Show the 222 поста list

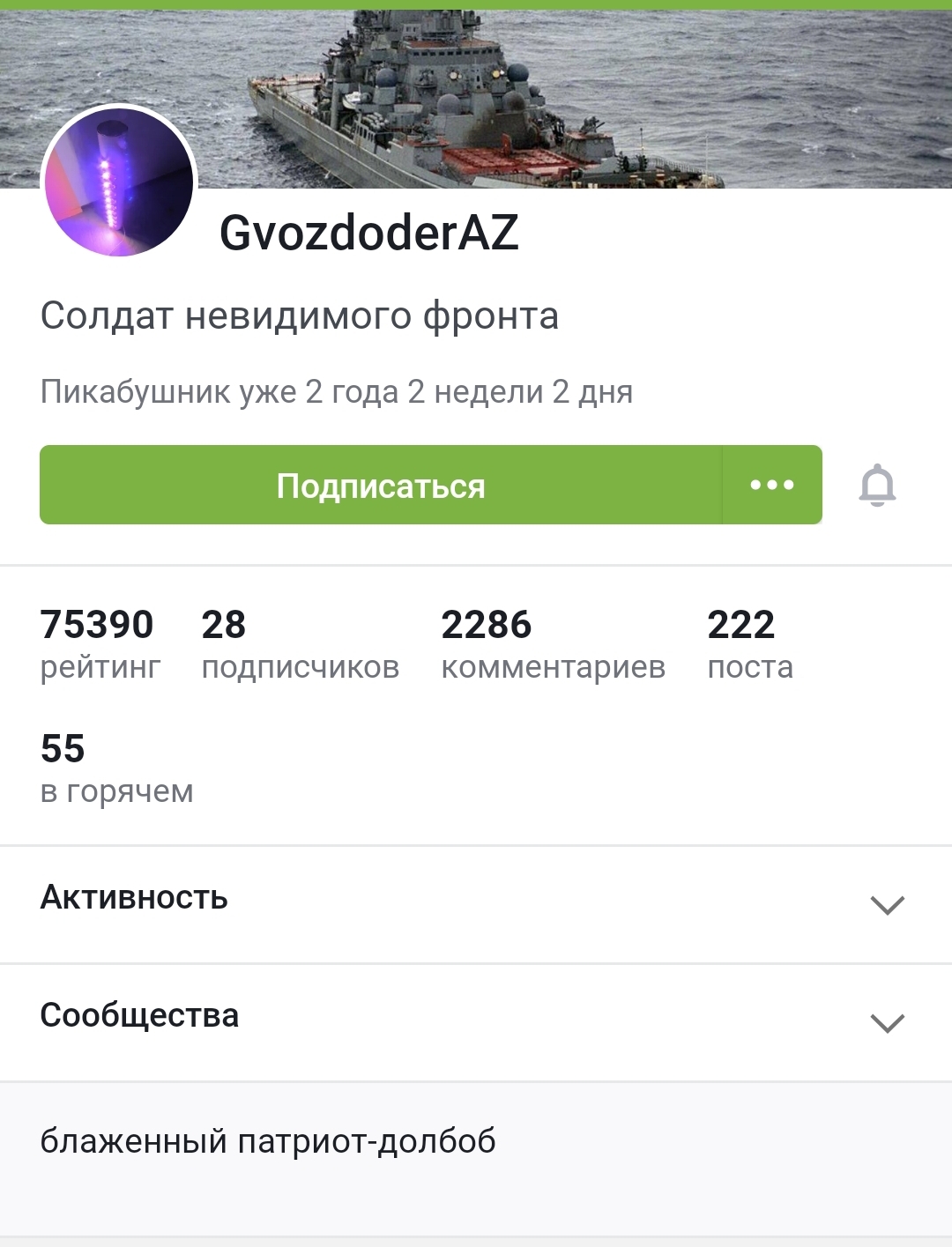(x=749, y=644)
